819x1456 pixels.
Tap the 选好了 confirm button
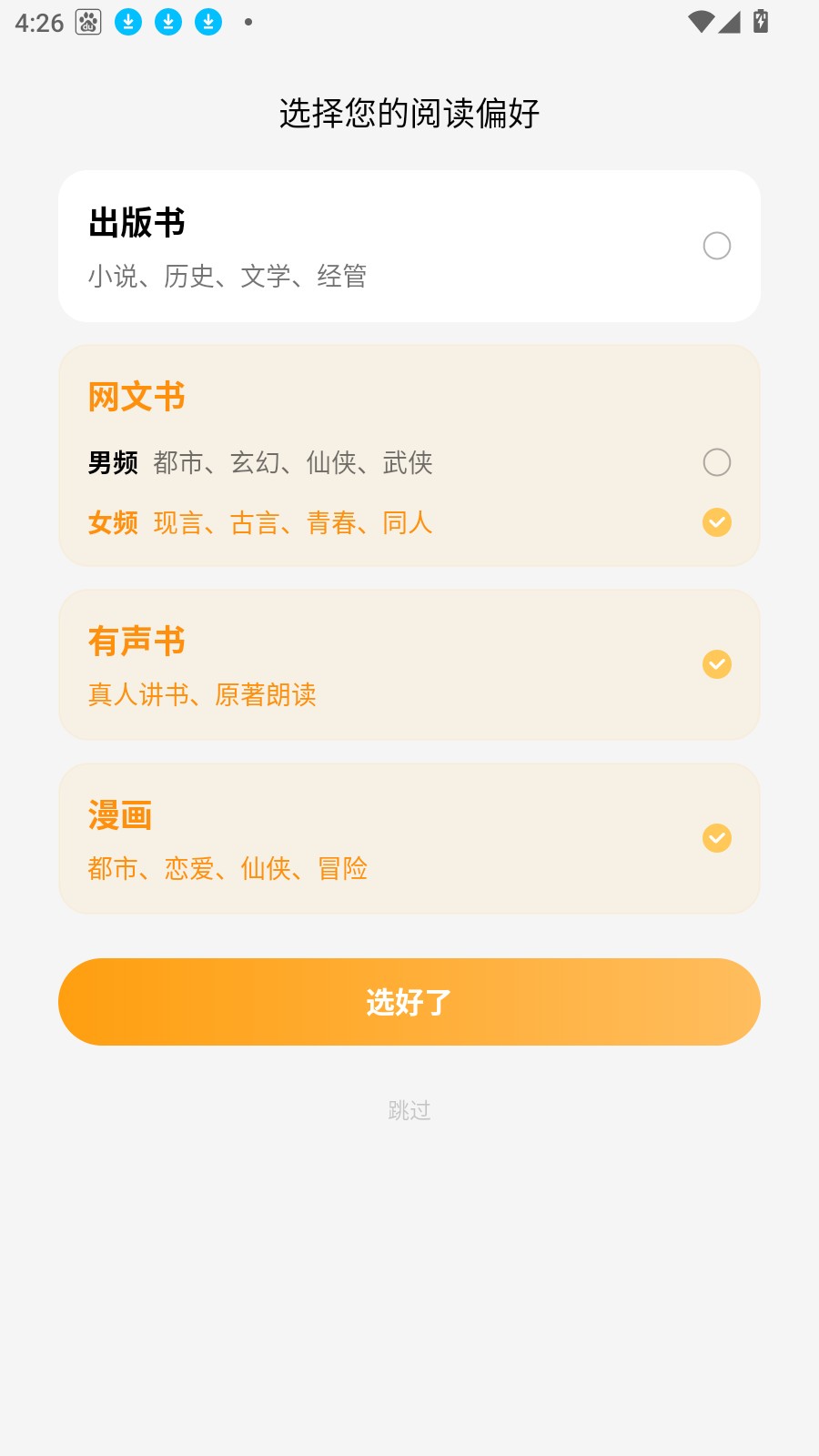[x=409, y=1001]
